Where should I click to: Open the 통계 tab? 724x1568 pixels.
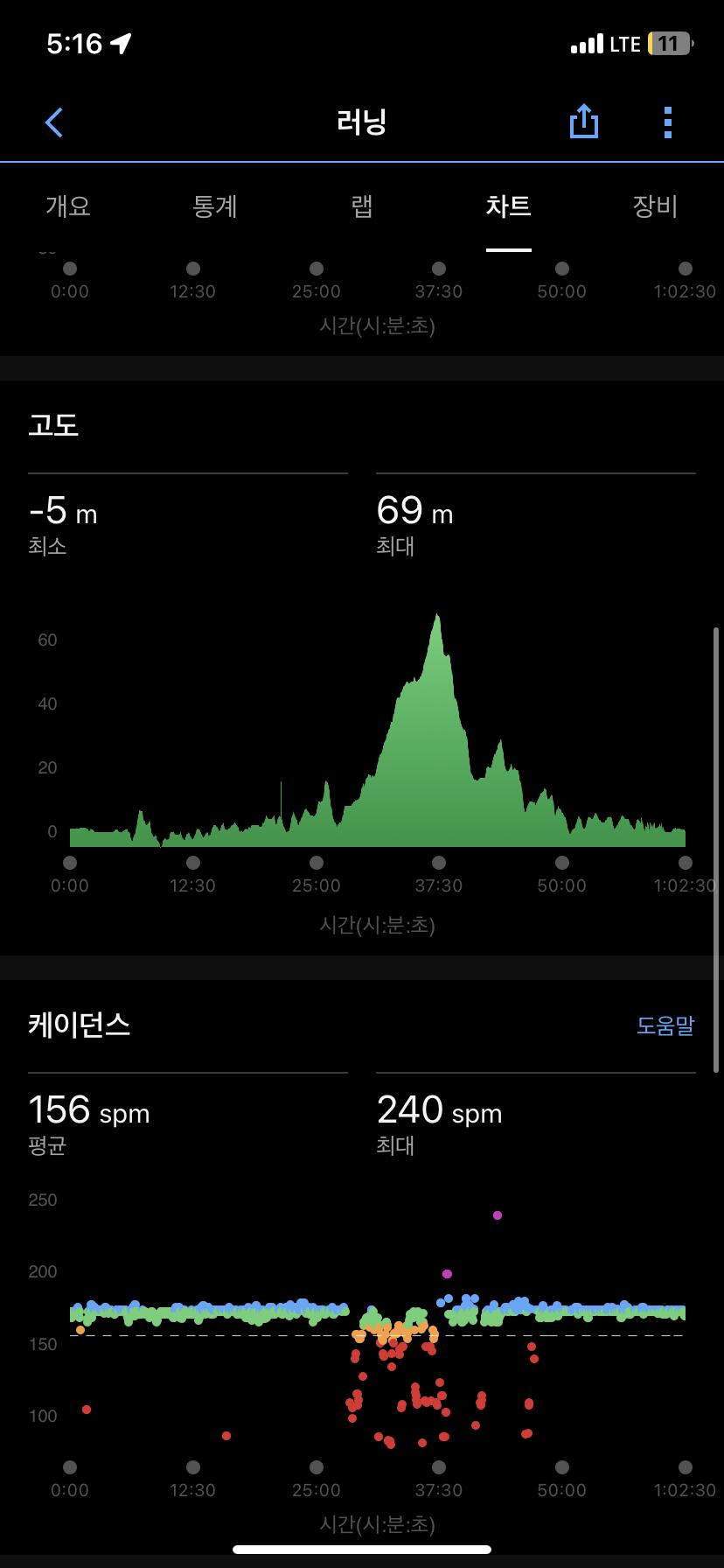(214, 206)
